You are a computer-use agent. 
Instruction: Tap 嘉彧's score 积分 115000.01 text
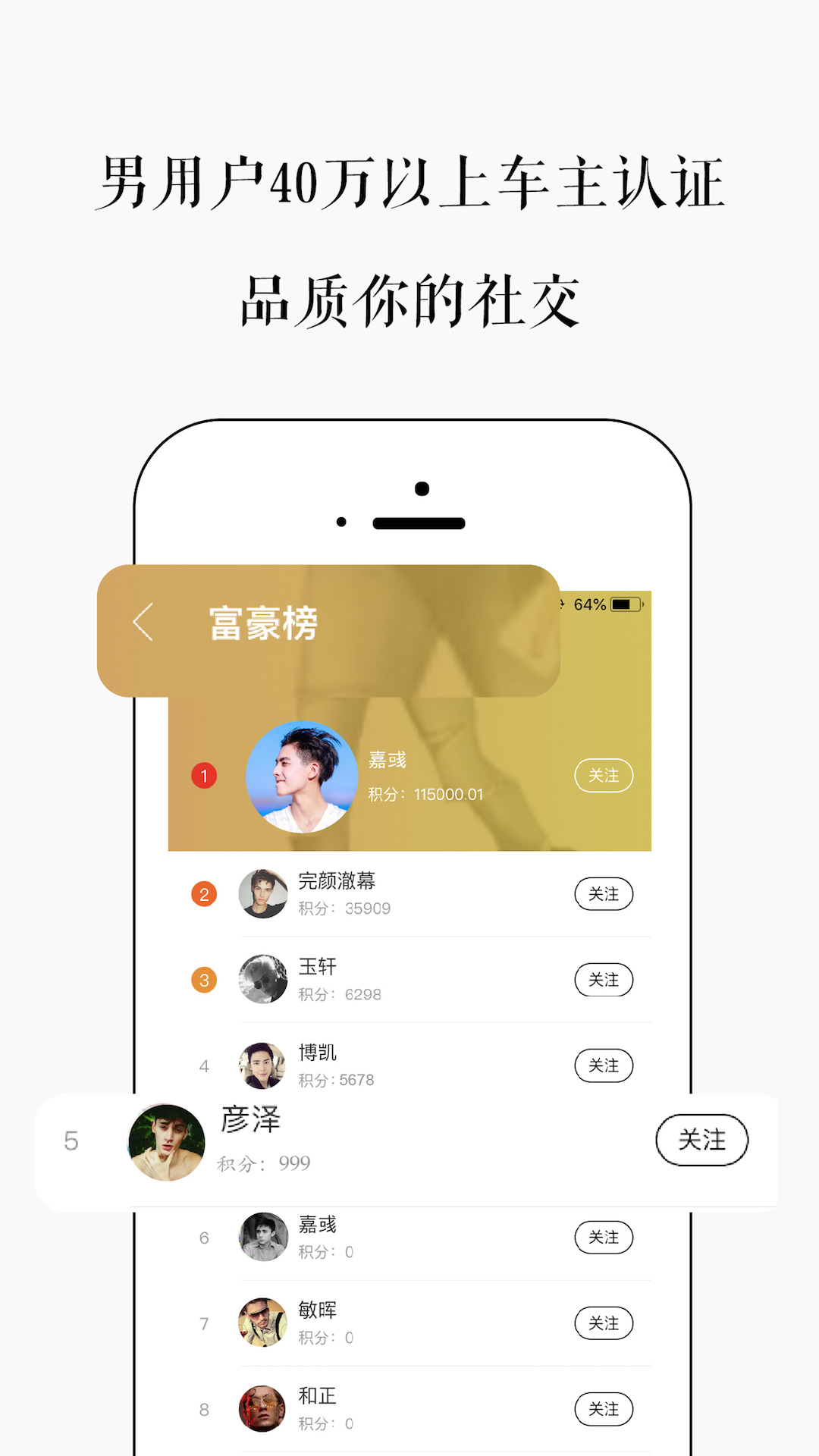click(428, 795)
